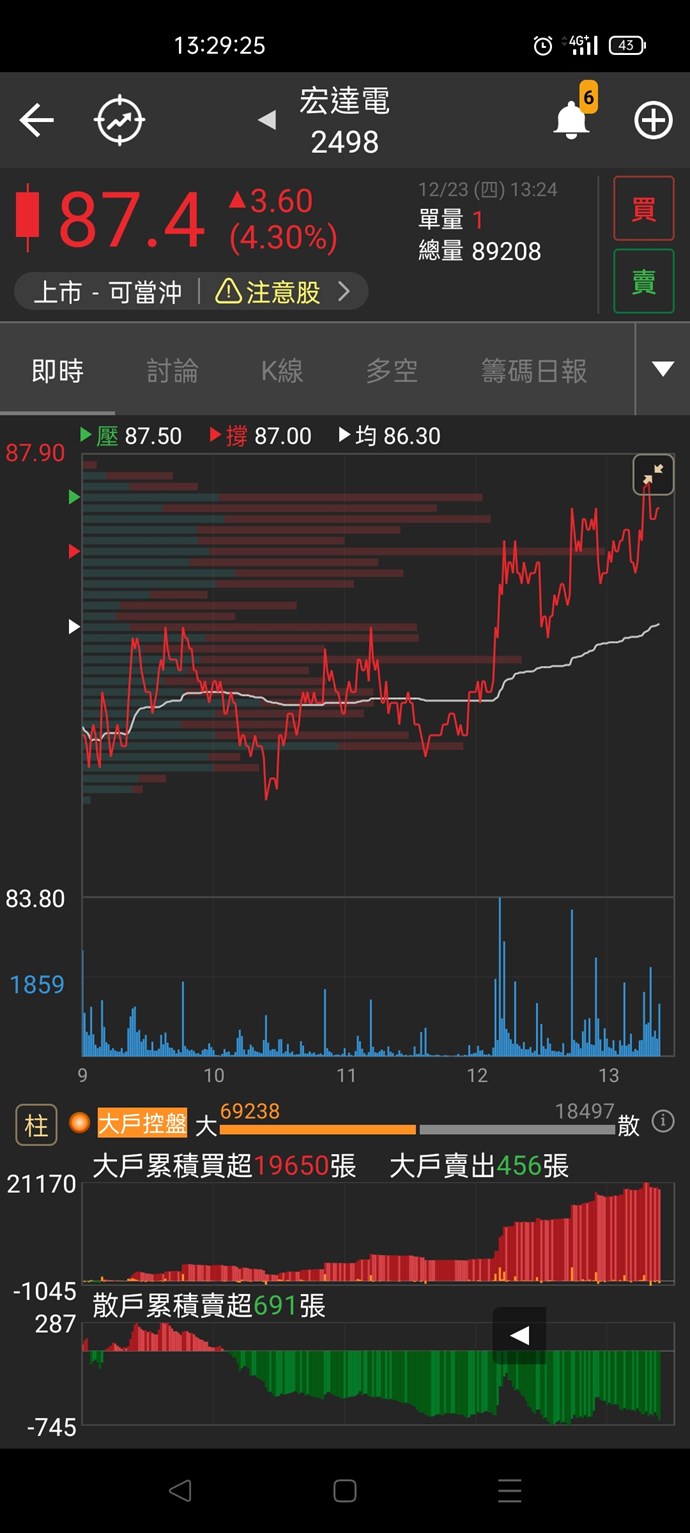Expand the tab list dropdown arrow
690x1533 pixels.
tap(662, 369)
